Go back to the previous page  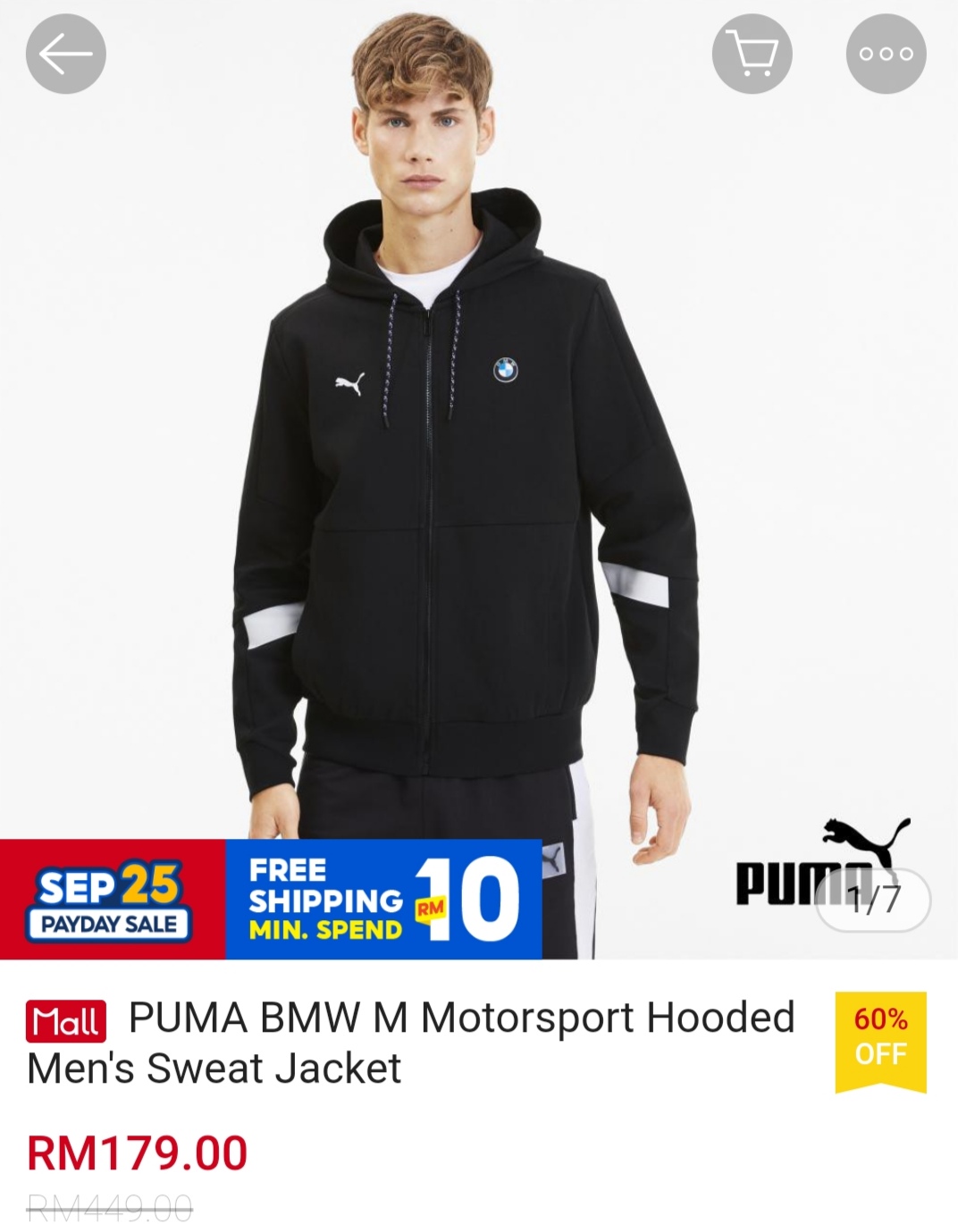66,54
